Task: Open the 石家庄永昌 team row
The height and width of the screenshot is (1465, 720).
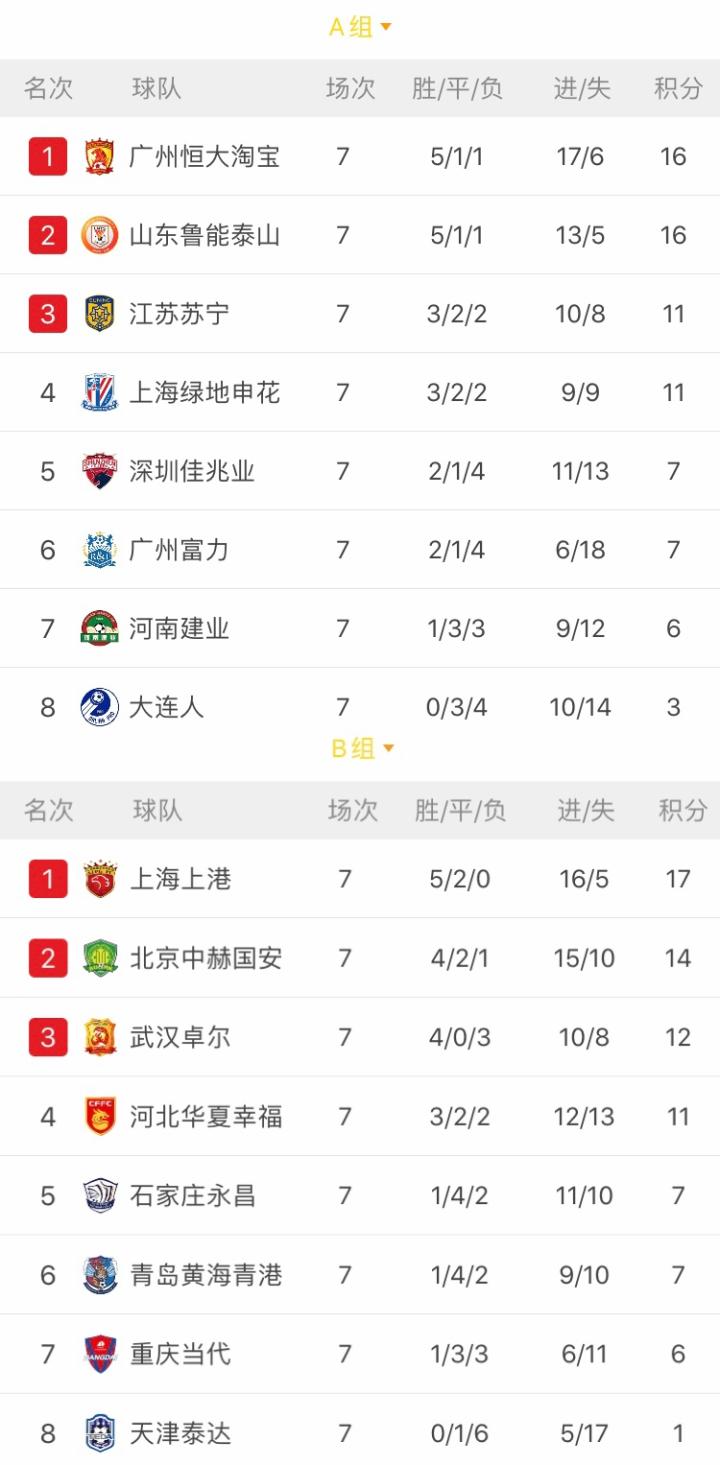Action: [360, 1195]
